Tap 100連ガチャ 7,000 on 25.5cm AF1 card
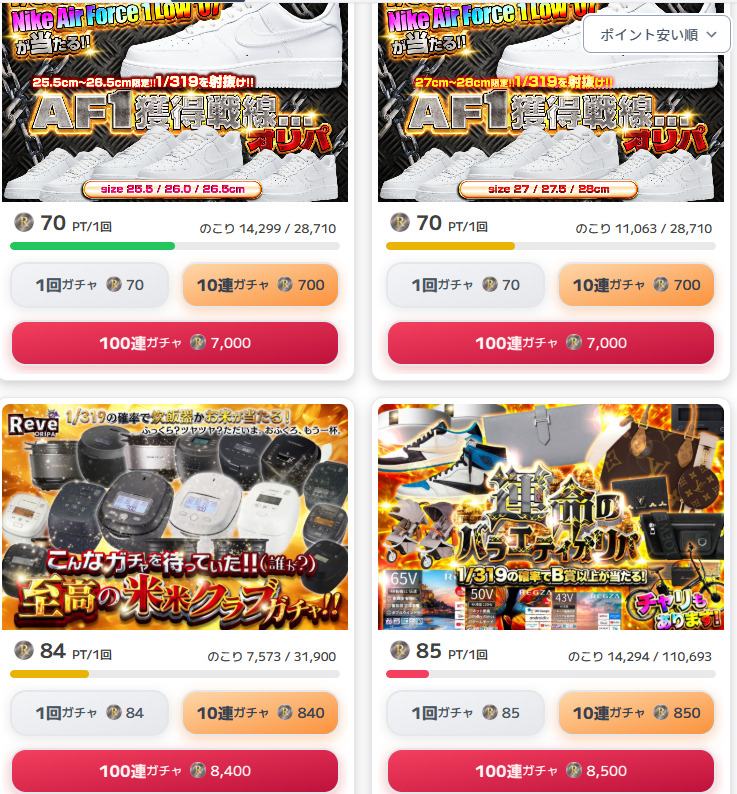The image size is (737, 794). (x=175, y=343)
